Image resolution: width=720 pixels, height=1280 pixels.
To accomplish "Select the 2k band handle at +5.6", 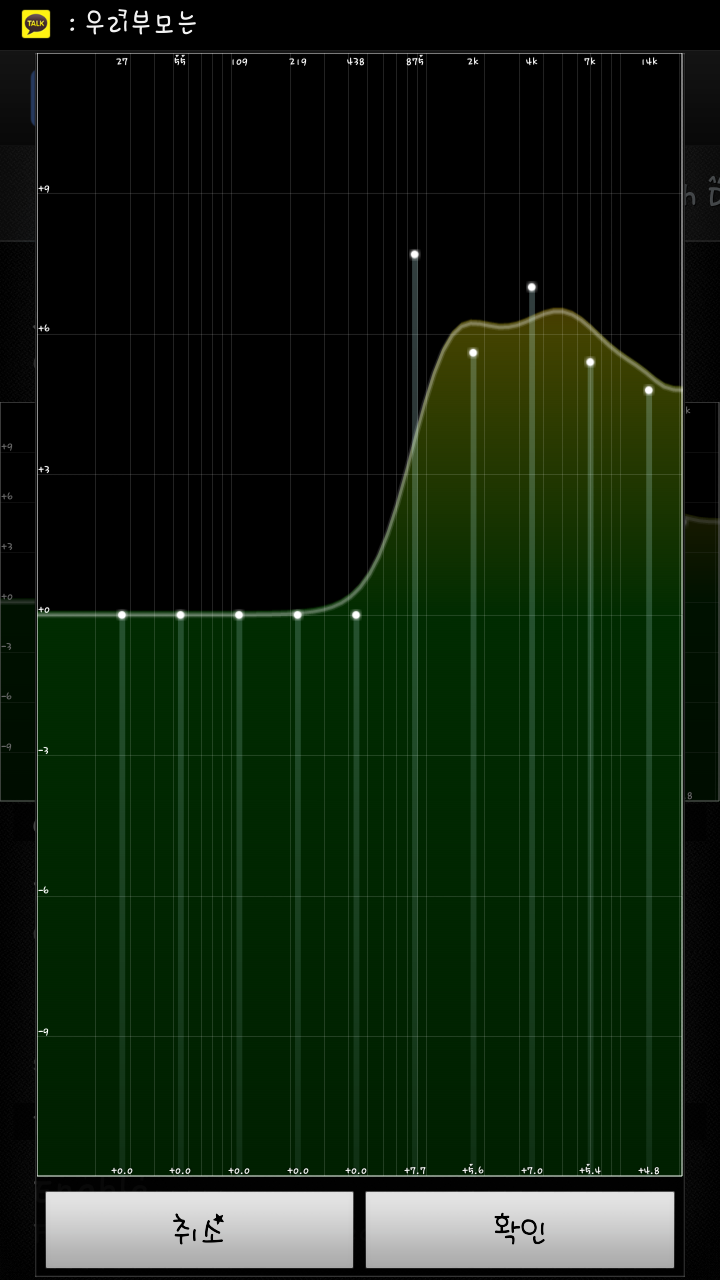I will coord(473,353).
